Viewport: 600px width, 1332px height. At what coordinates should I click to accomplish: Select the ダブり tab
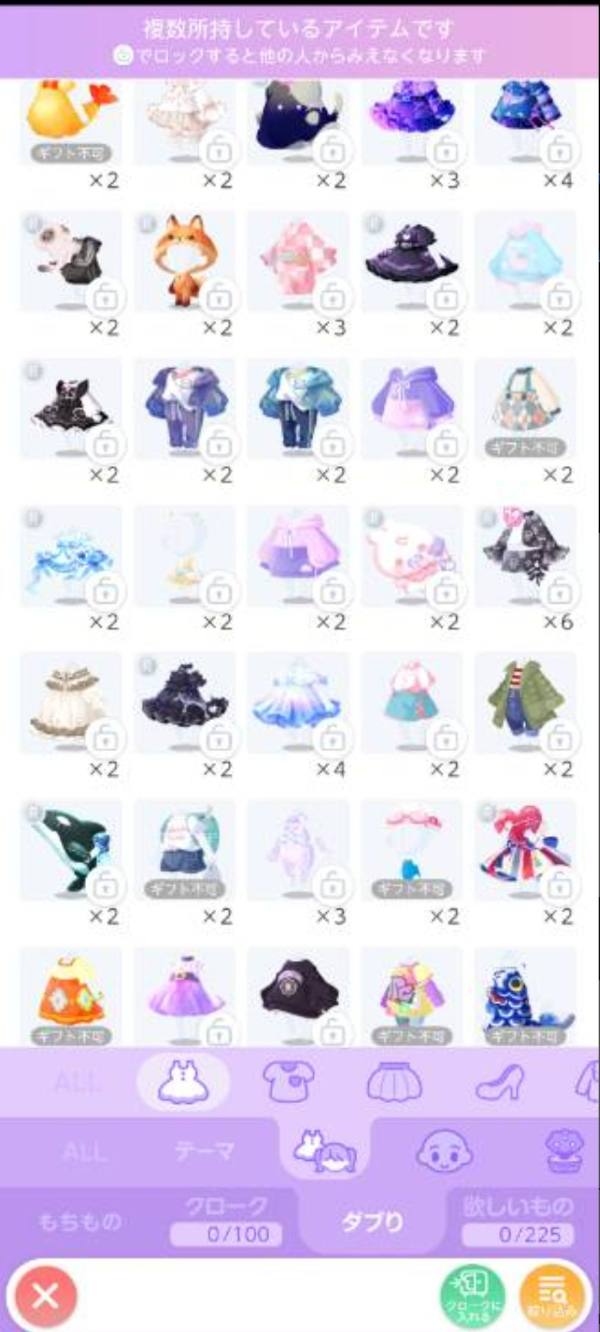[372, 1221]
